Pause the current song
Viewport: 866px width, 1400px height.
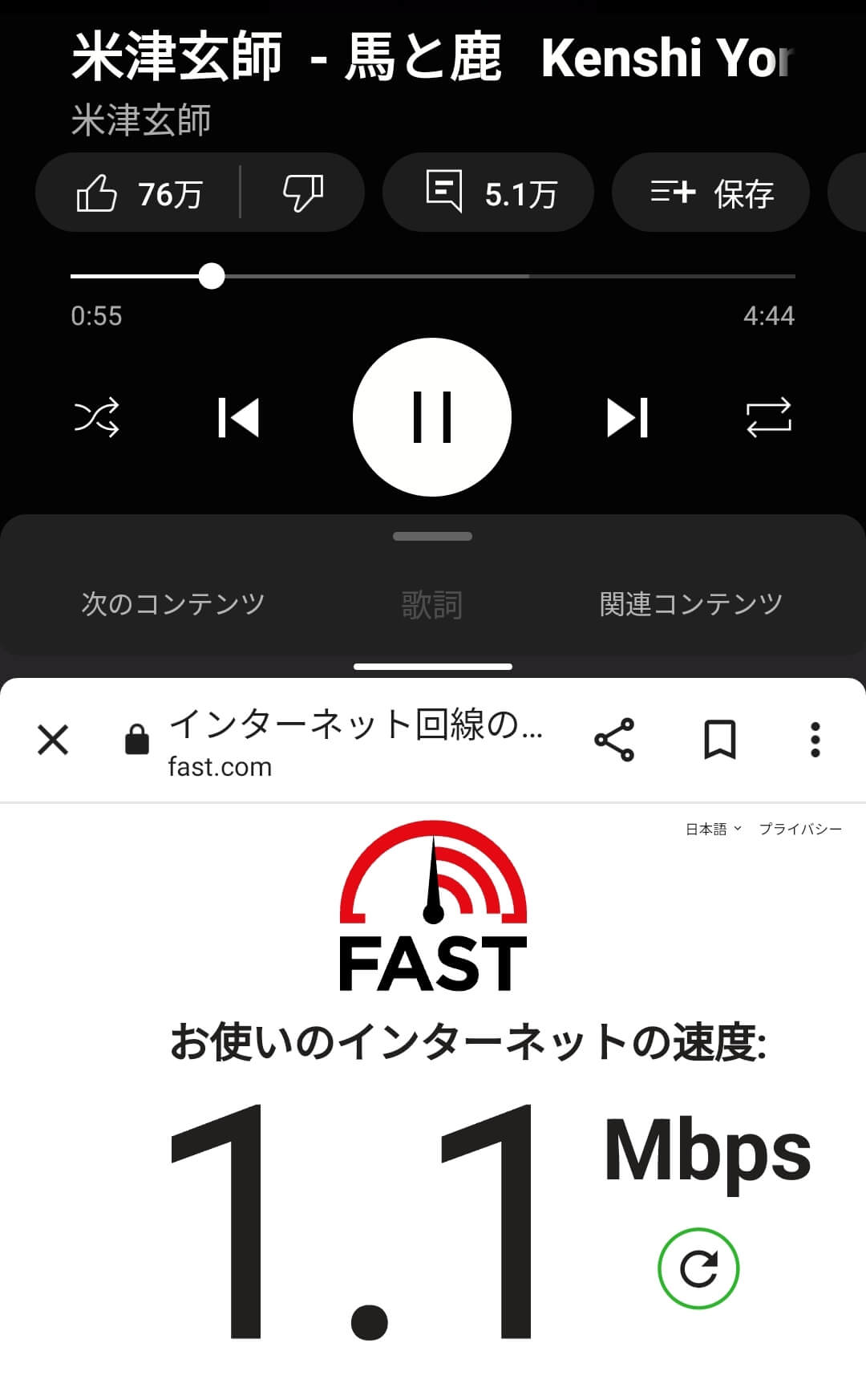click(x=432, y=417)
